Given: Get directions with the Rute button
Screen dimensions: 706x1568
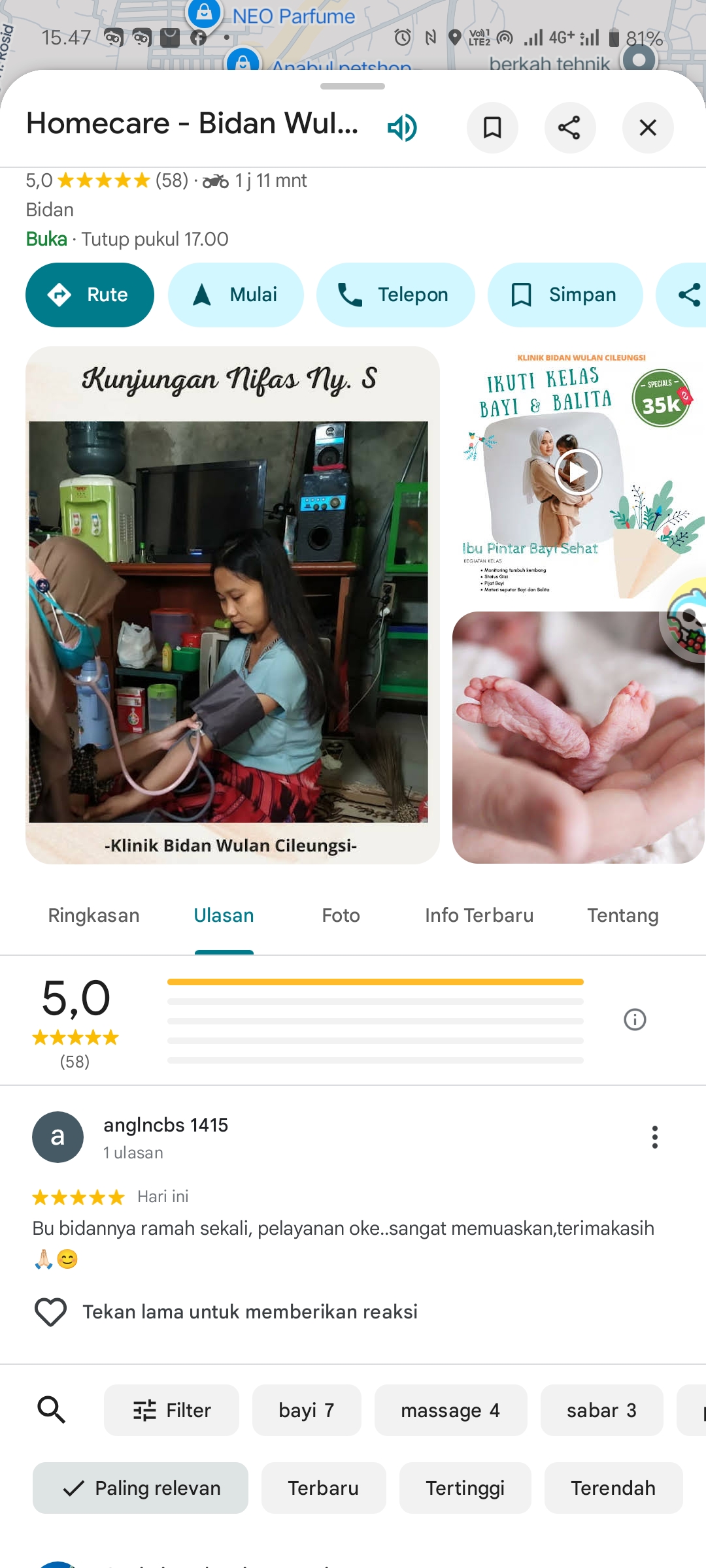Looking at the screenshot, I should tap(90, 295).
